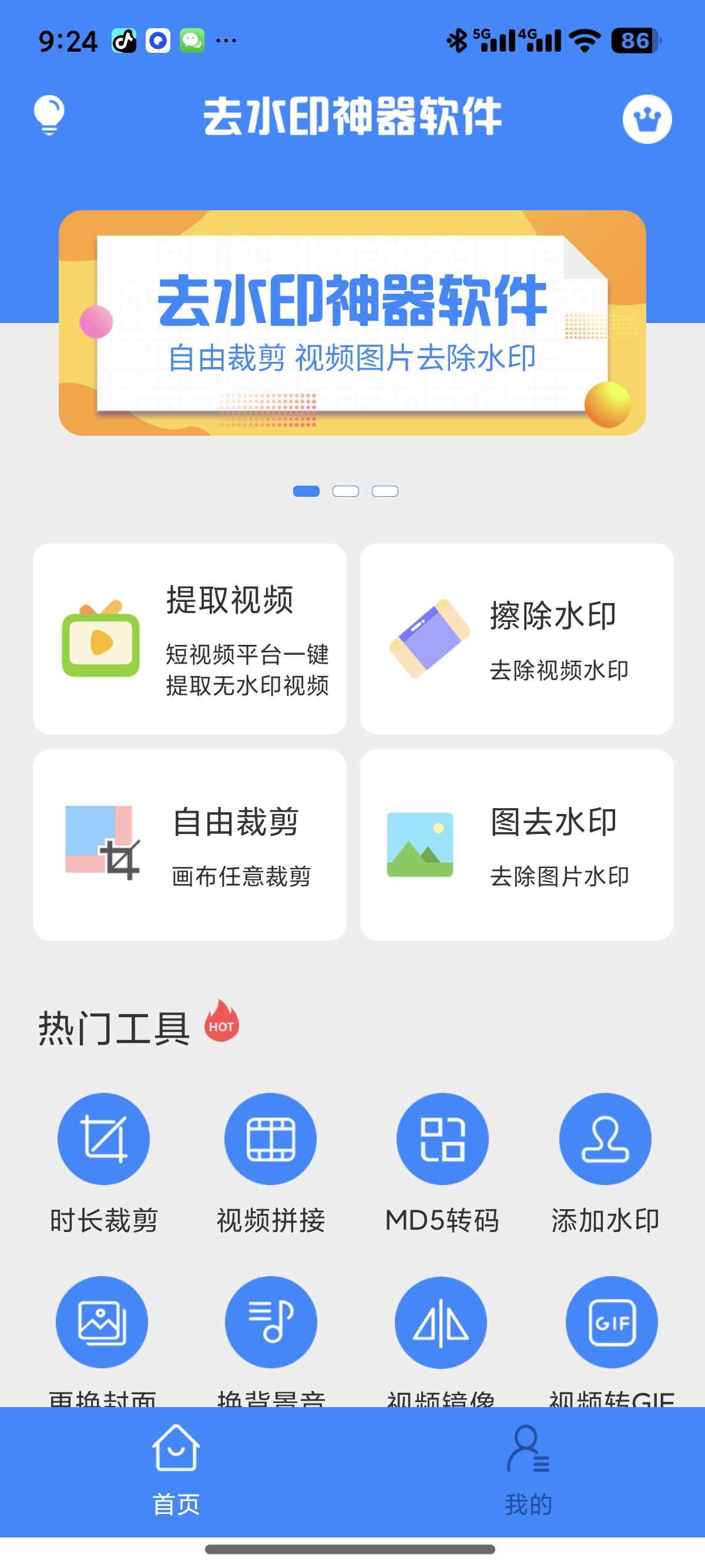Jump to the second banner page dot
Viewport: 705px width, 1568px height.
pos(345,491)
